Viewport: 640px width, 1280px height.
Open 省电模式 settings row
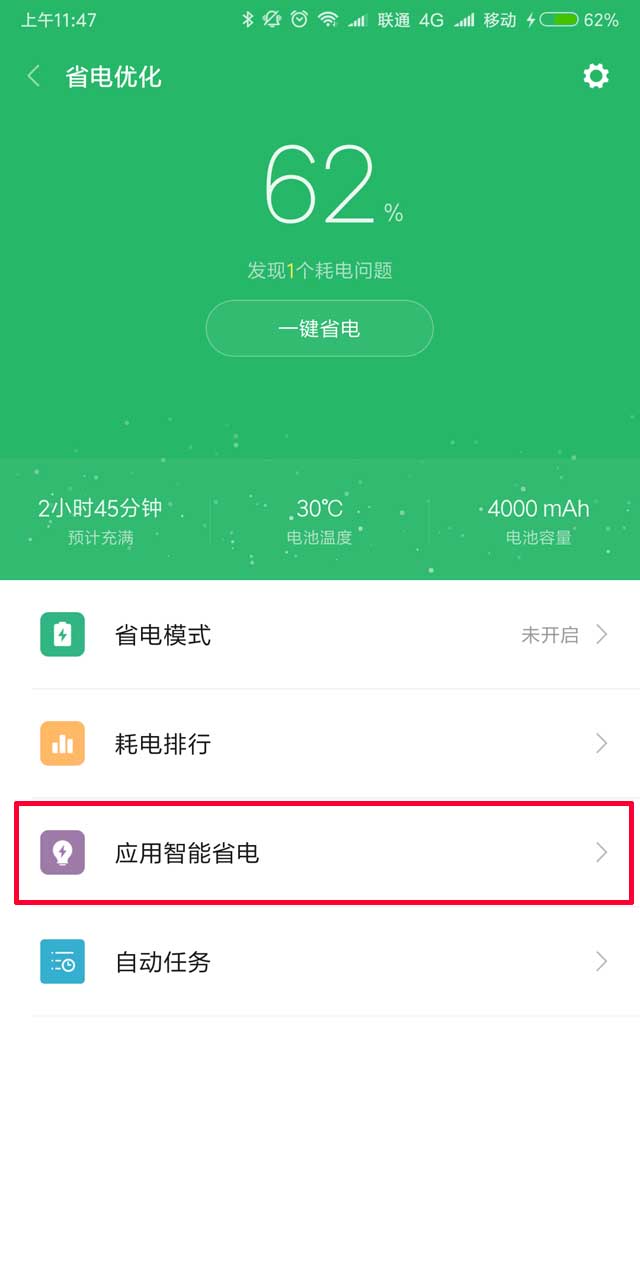[x=320, y=634]
